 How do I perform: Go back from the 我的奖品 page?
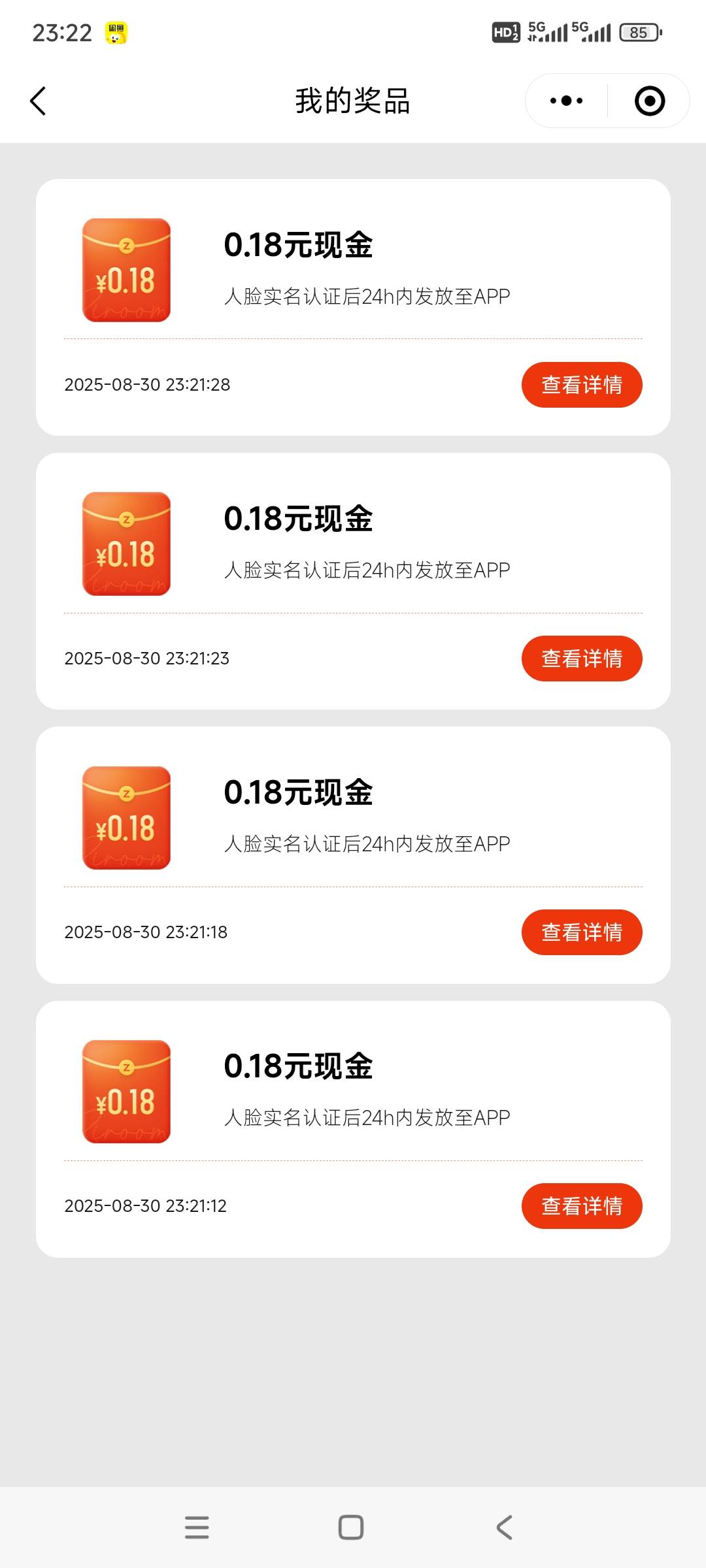click(38, 101)
